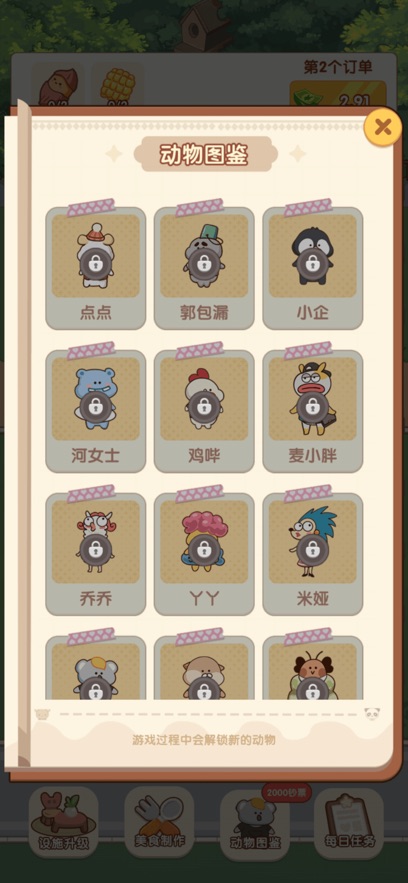This screenshot has width=408, height=883.
Task: Tap the 小企 penguin card
Action: (313, 268)
